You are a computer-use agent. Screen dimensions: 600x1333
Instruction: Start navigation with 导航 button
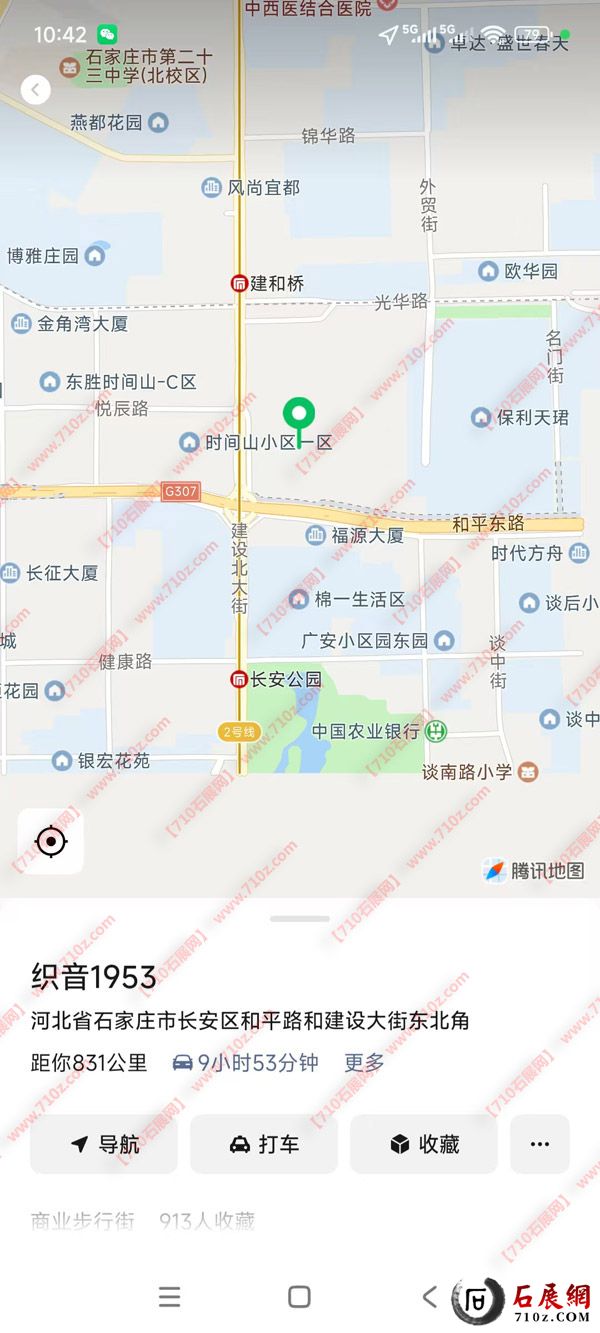click(104, 1144)
